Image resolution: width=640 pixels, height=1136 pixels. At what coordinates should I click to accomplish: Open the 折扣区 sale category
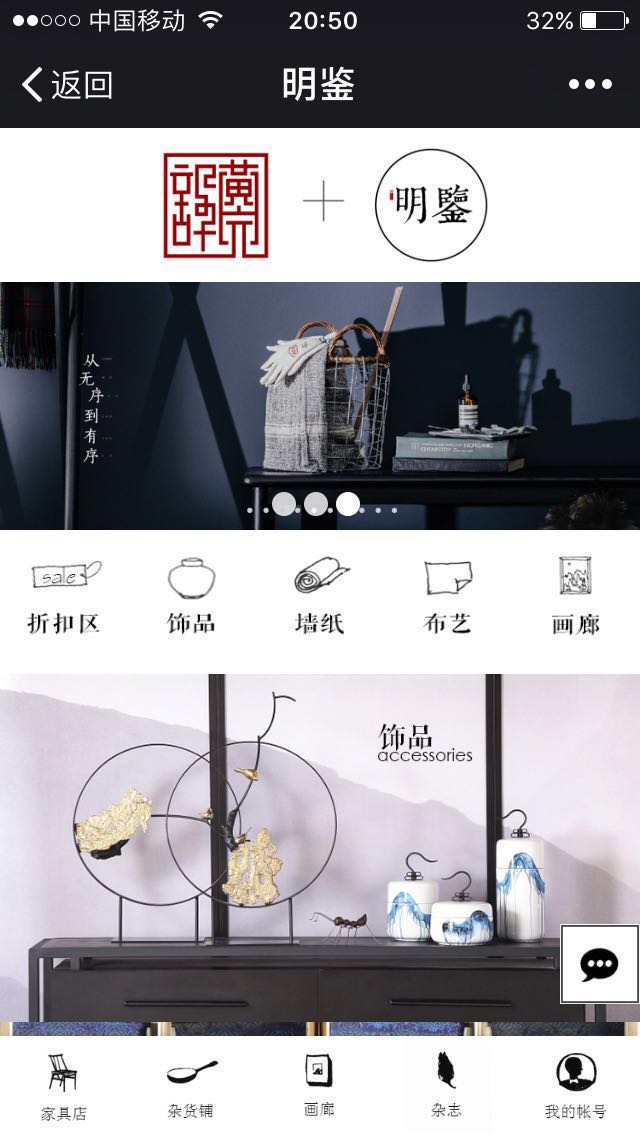coord(64,596)
